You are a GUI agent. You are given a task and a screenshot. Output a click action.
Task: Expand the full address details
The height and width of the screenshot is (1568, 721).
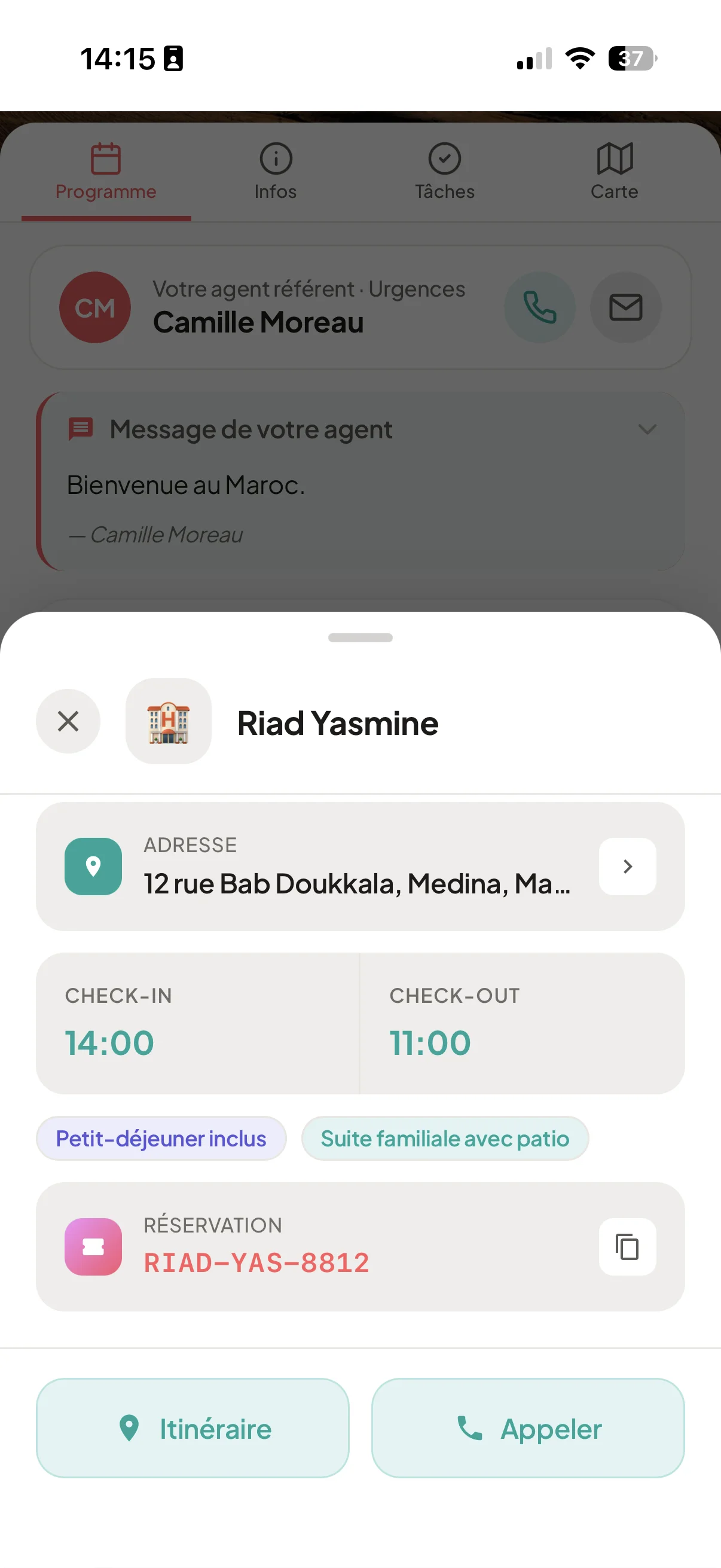click(627, 866)
